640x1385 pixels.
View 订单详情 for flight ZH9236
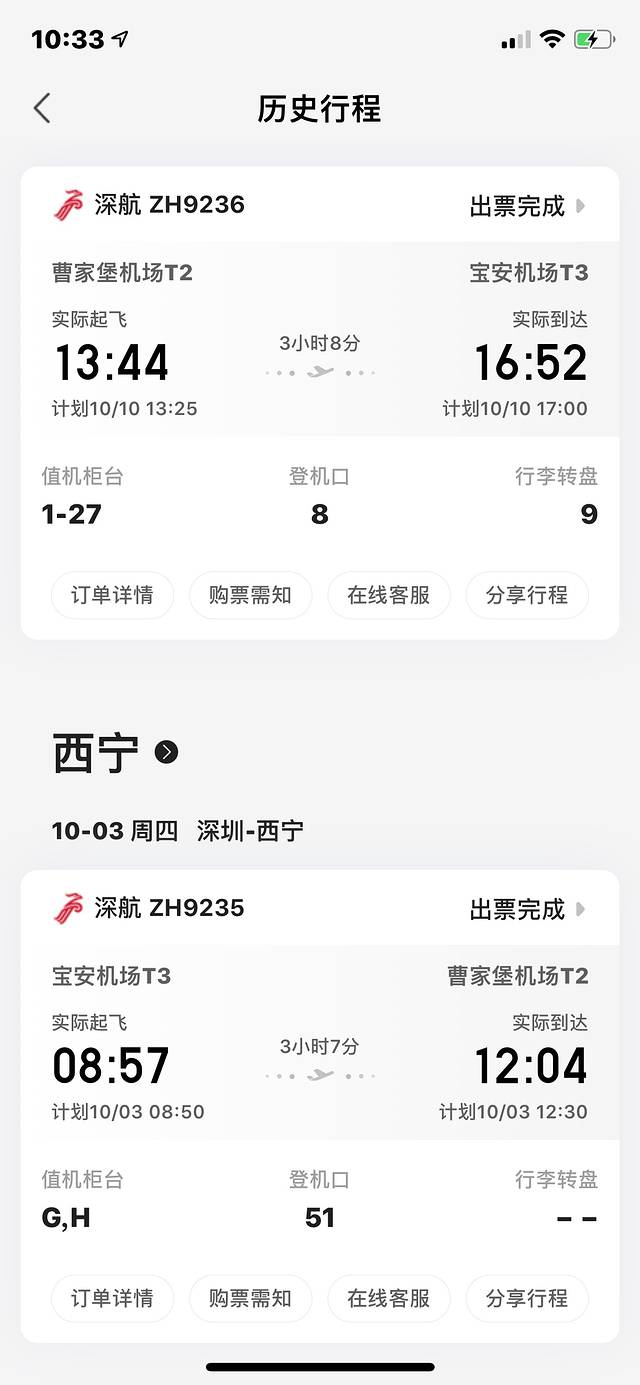(112, 596)
